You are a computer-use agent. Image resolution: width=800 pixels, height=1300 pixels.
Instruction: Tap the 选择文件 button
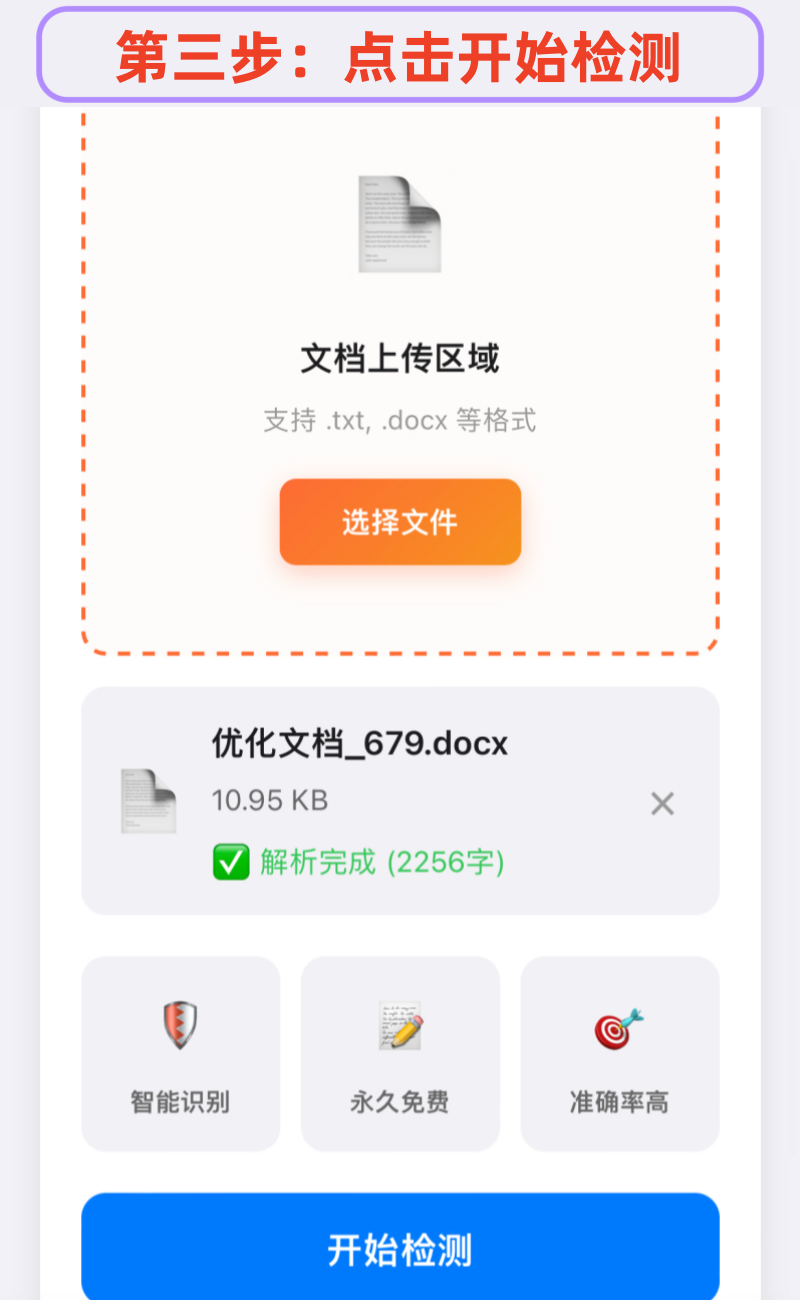[400, 522]
